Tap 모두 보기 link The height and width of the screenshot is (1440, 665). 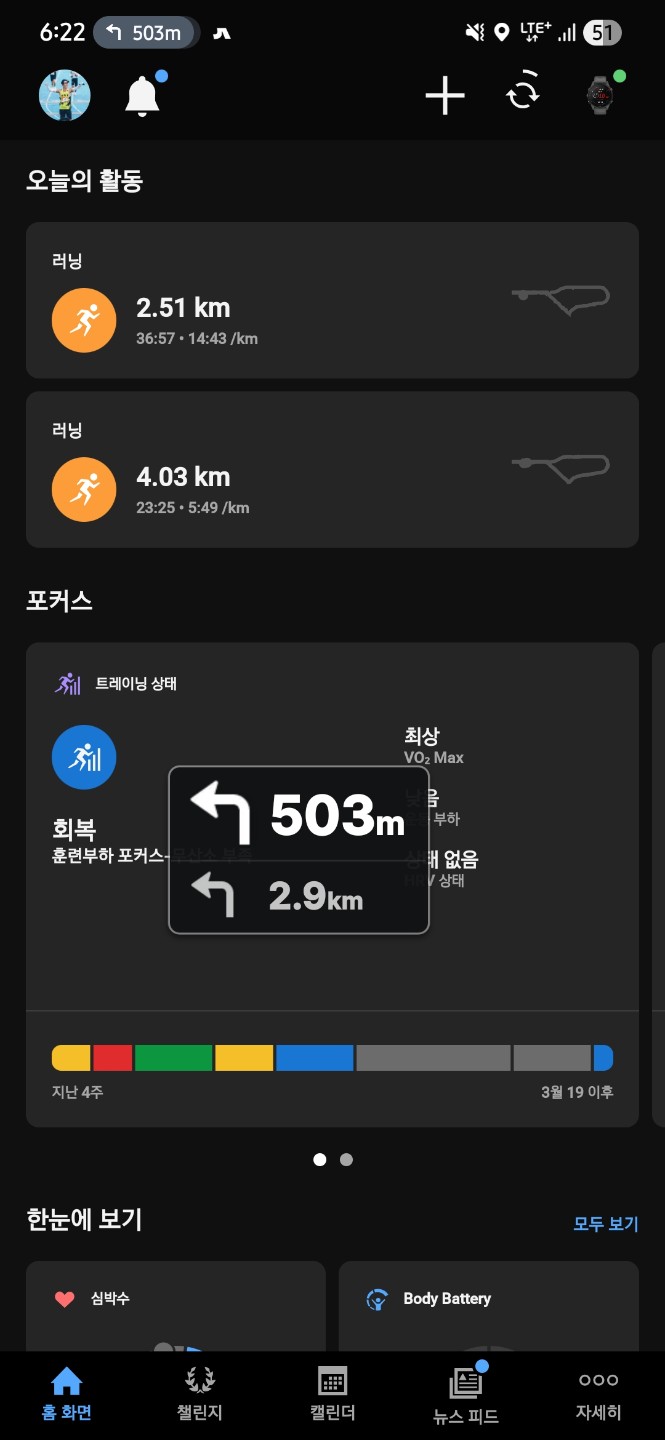click(x=605, y=1224)
